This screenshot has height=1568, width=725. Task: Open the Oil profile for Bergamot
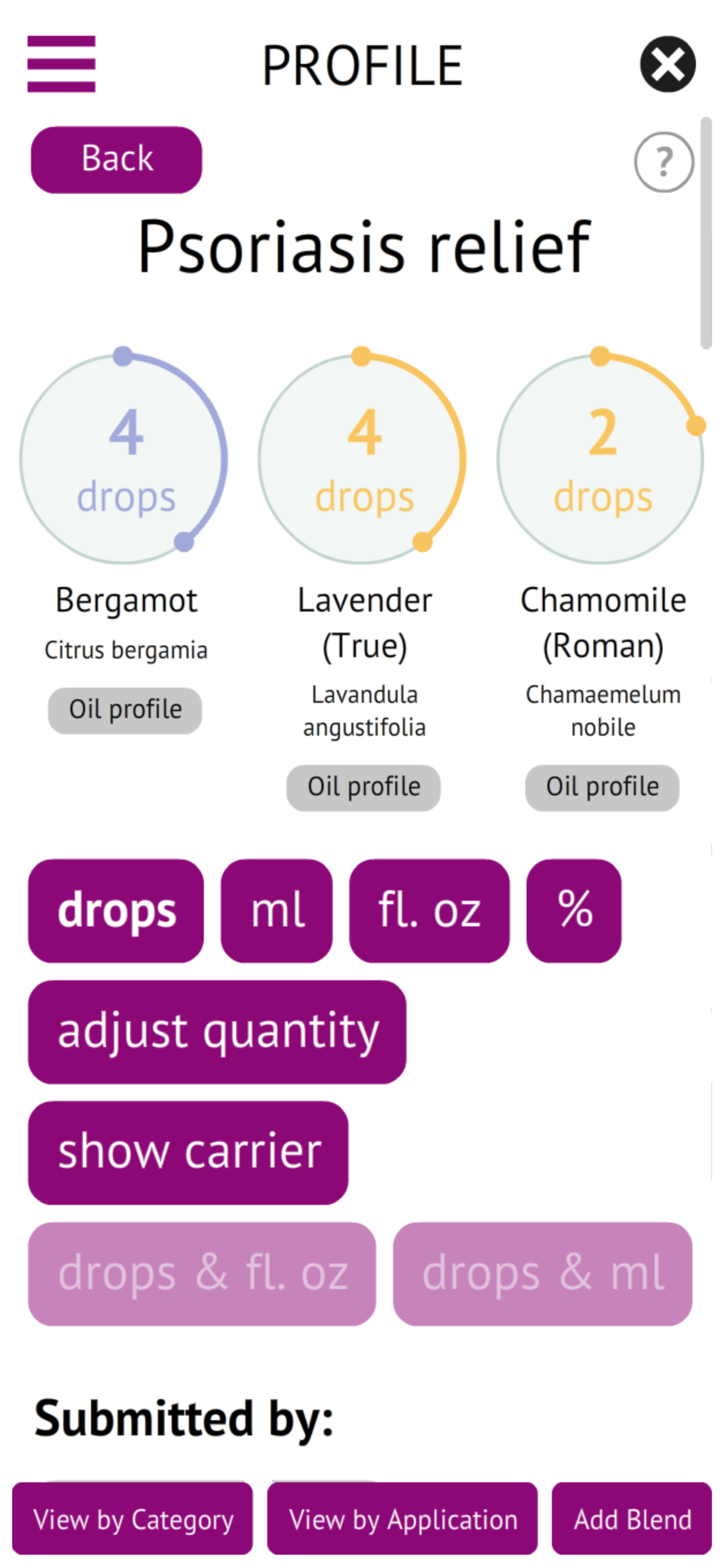(x=124, y=708)
